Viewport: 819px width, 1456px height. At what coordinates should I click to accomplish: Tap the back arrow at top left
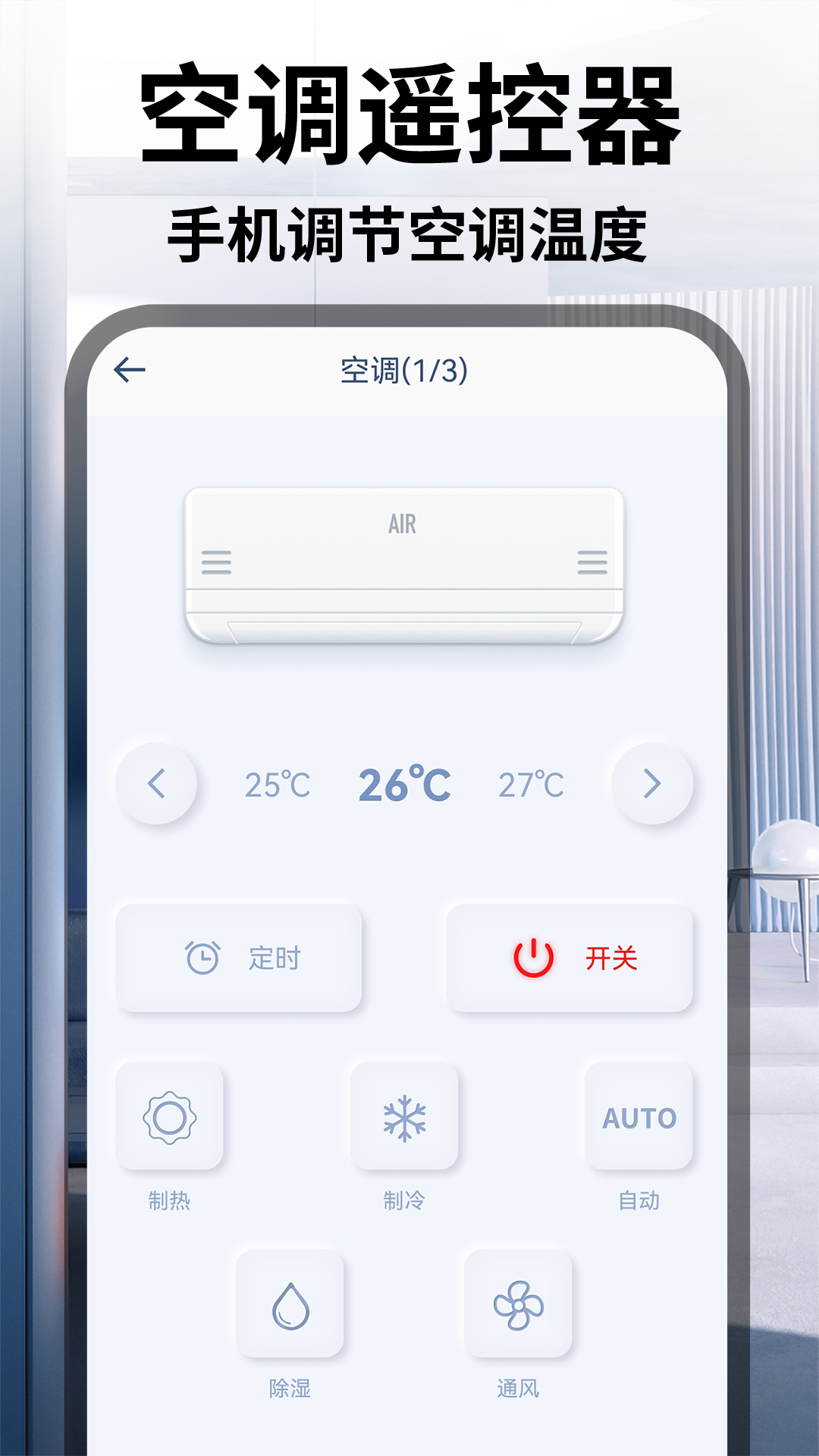(128, 369)
